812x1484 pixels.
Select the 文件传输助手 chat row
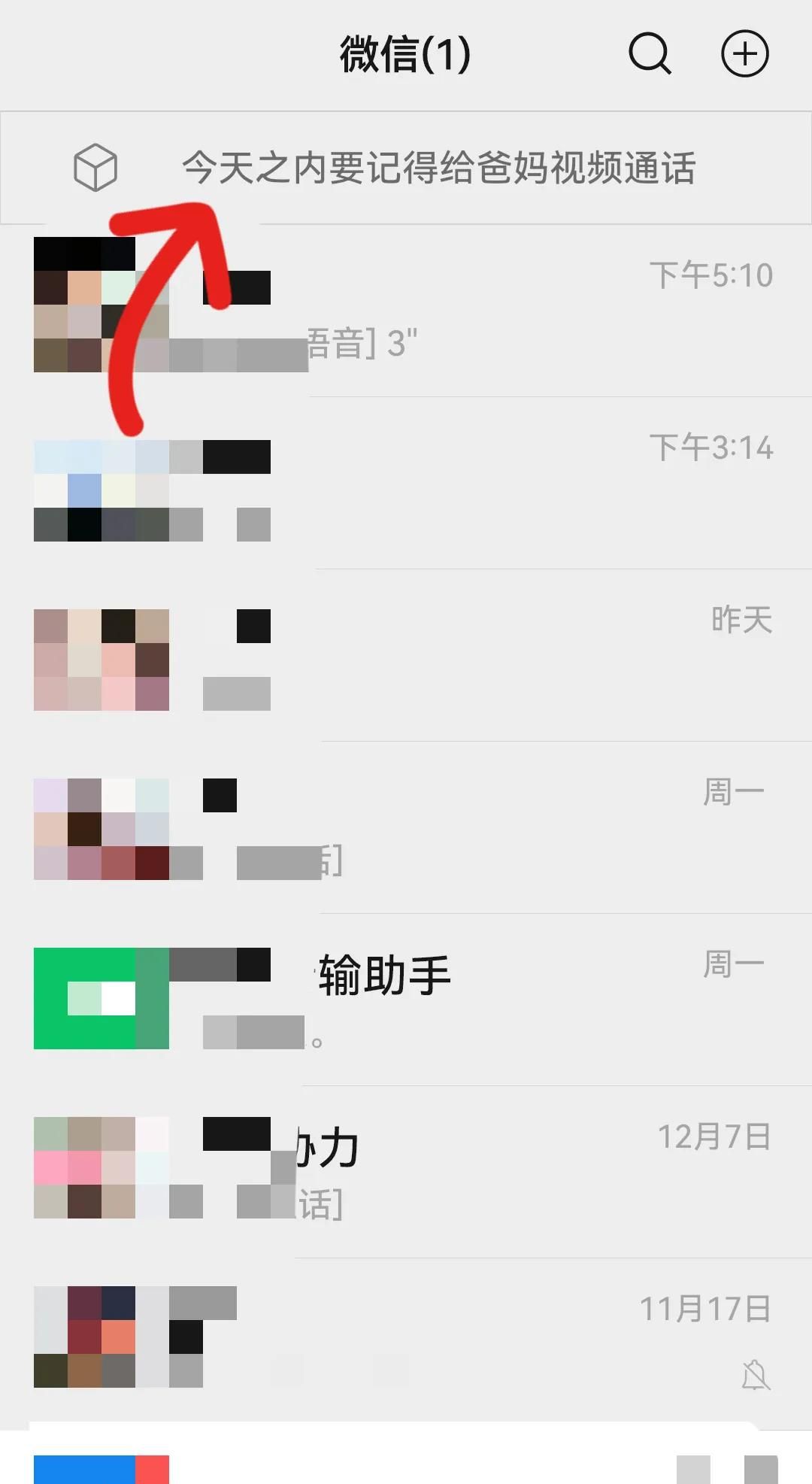point(406,998)
